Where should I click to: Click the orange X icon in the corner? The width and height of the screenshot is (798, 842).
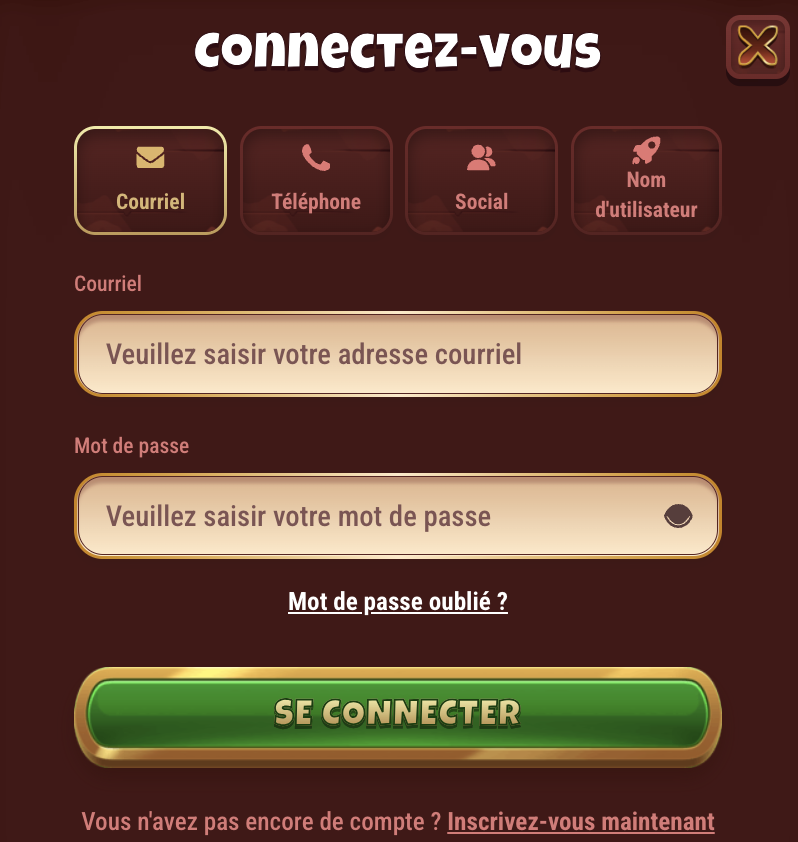pyautogui.click(x=757, y=46)
